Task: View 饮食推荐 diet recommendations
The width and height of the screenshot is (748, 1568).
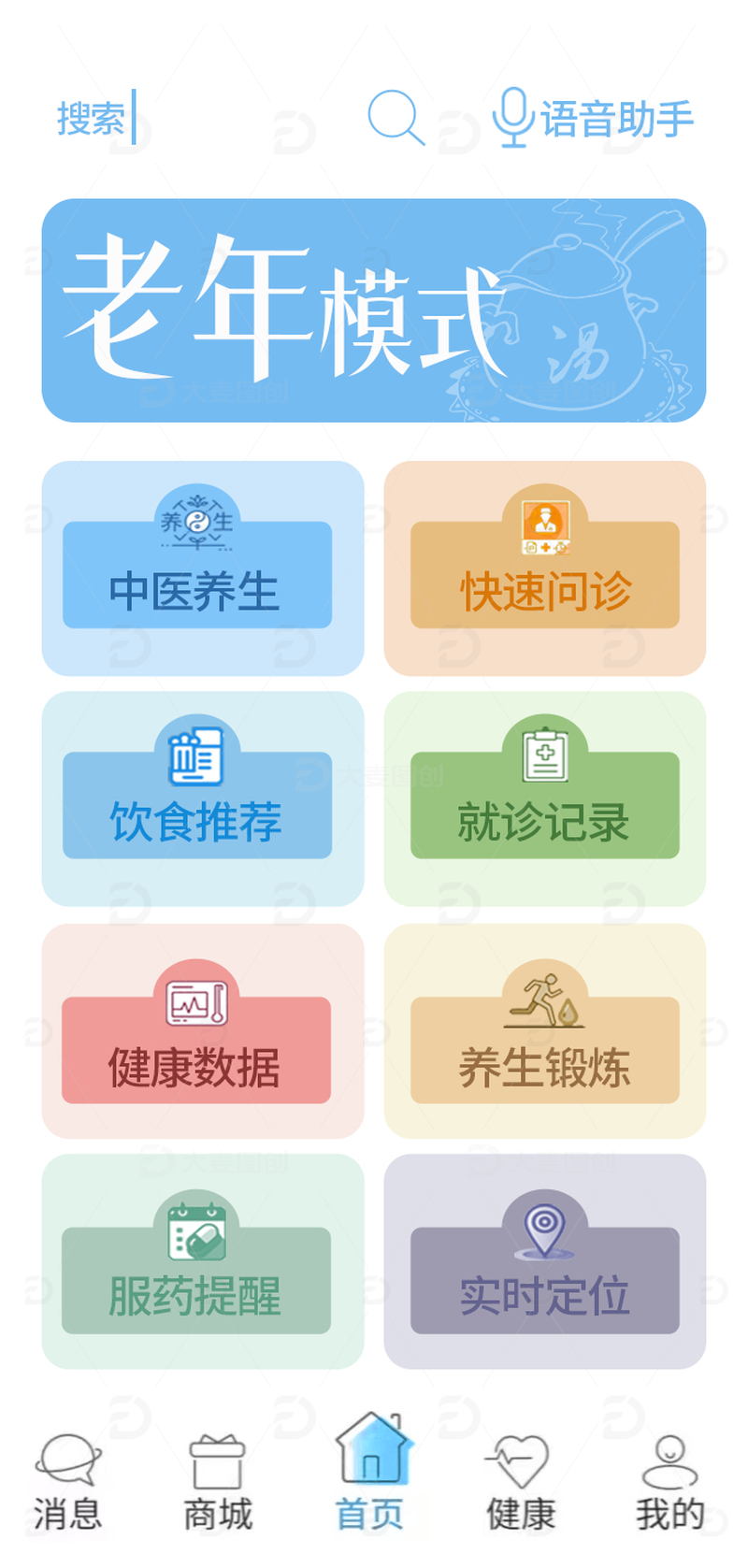Action: pos(203,799)
